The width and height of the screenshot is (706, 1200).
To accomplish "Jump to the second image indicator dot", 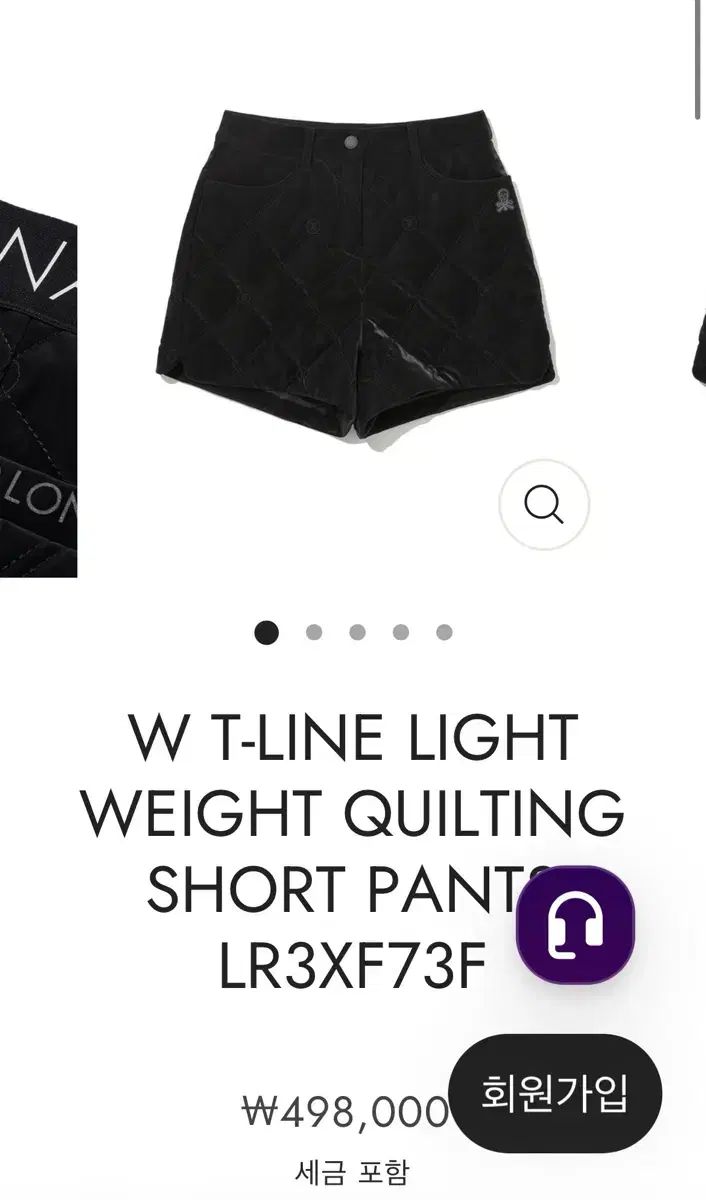I will 313,632.
